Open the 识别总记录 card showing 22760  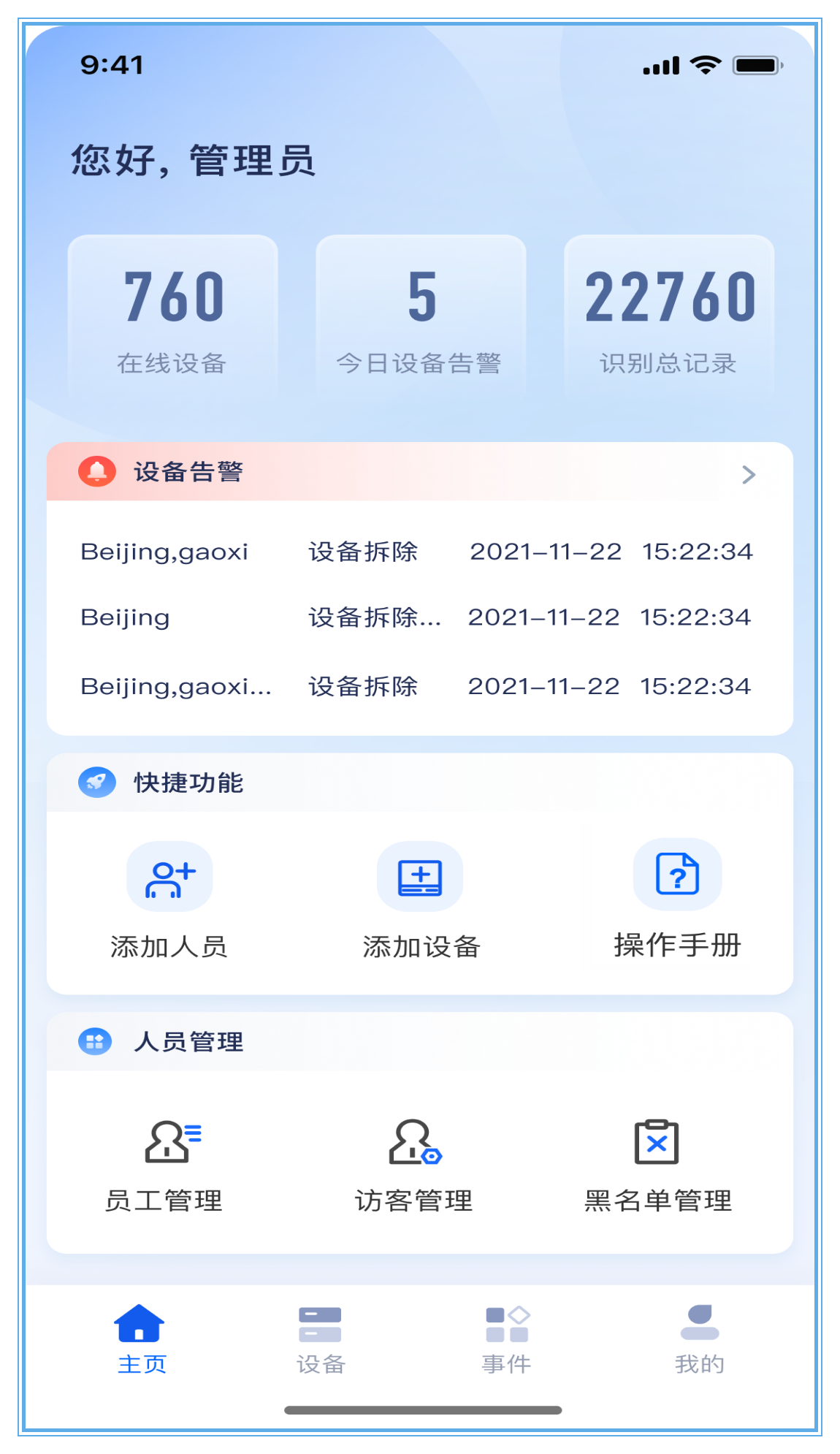click(669, 318)
